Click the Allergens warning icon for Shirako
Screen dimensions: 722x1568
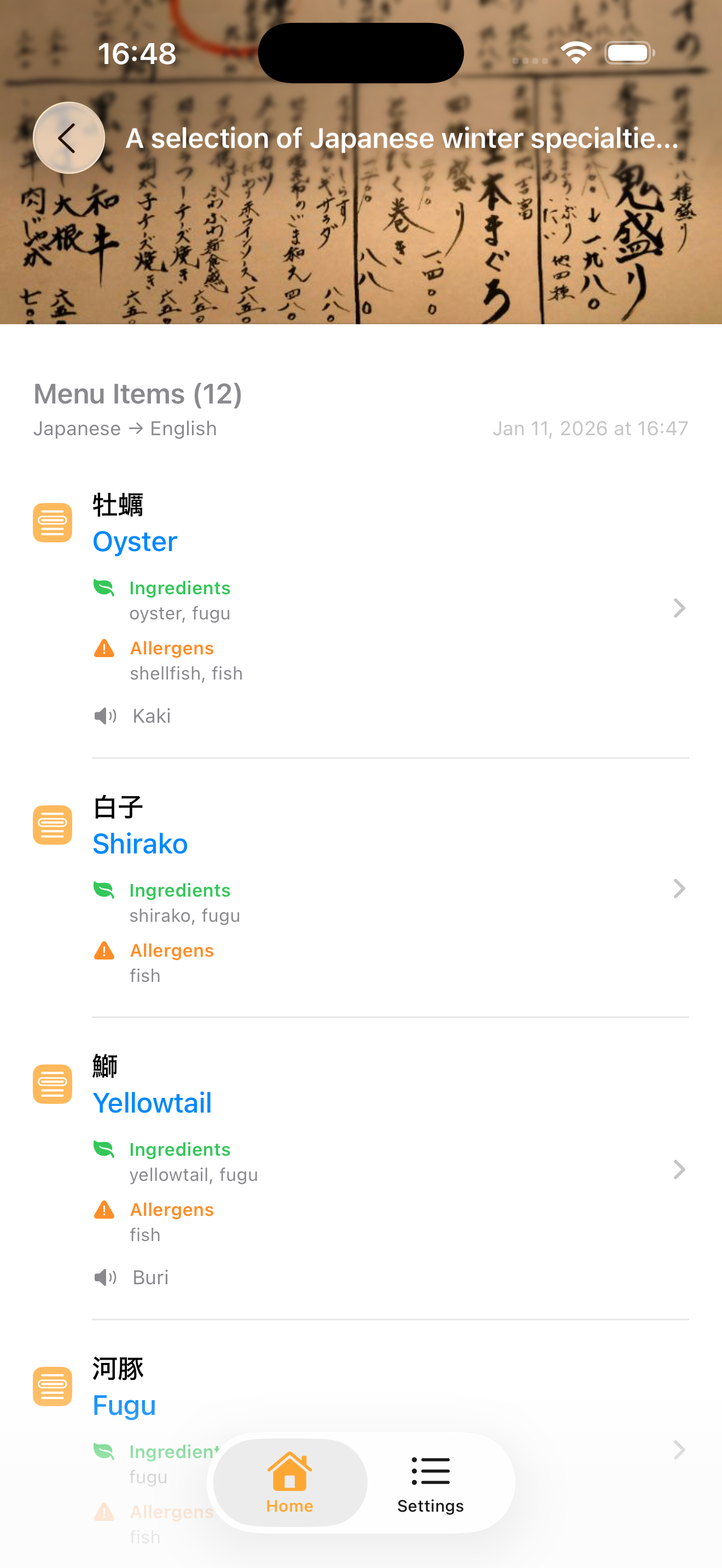(104, 951)
